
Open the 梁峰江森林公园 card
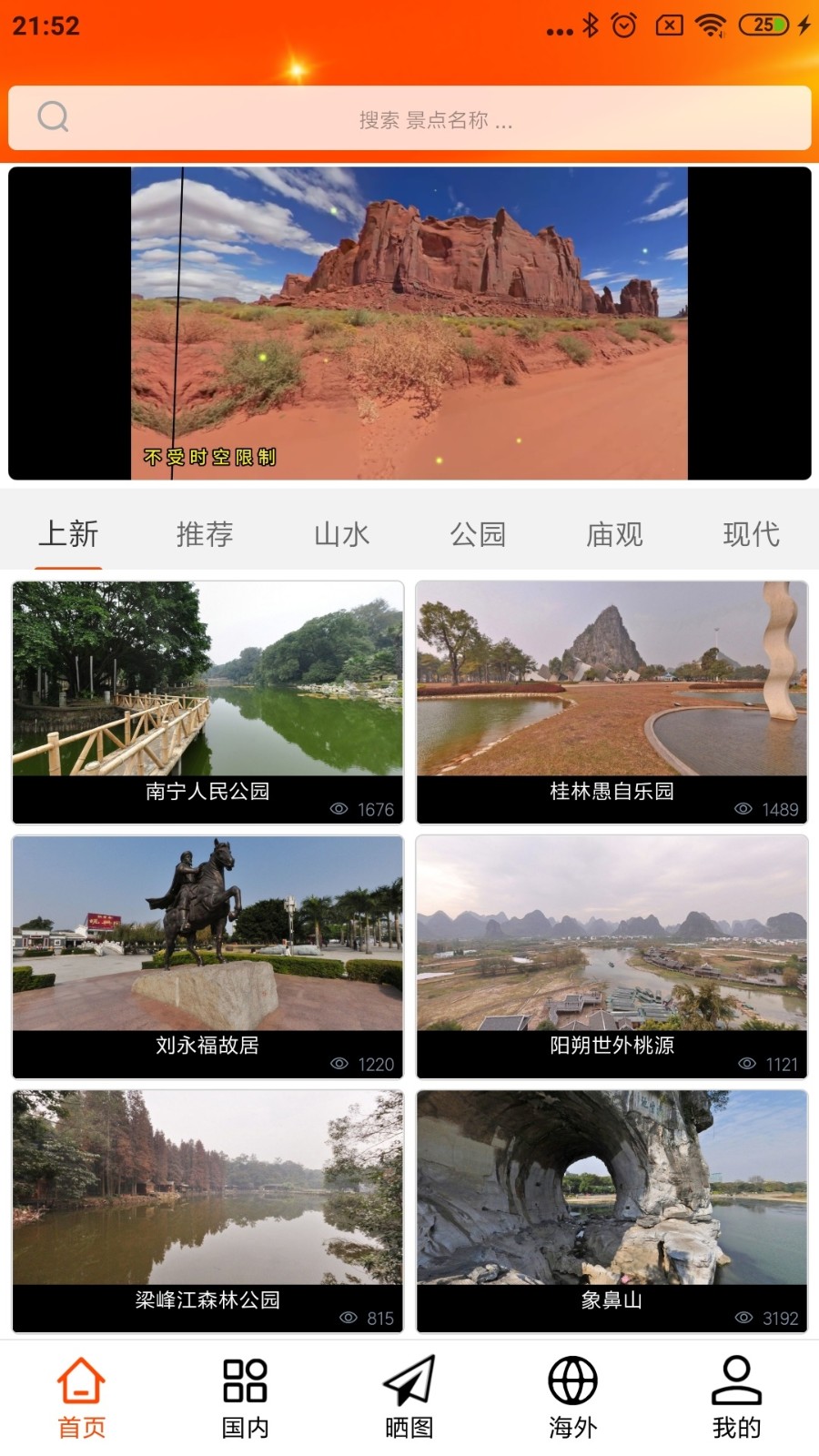[207, 1211]
